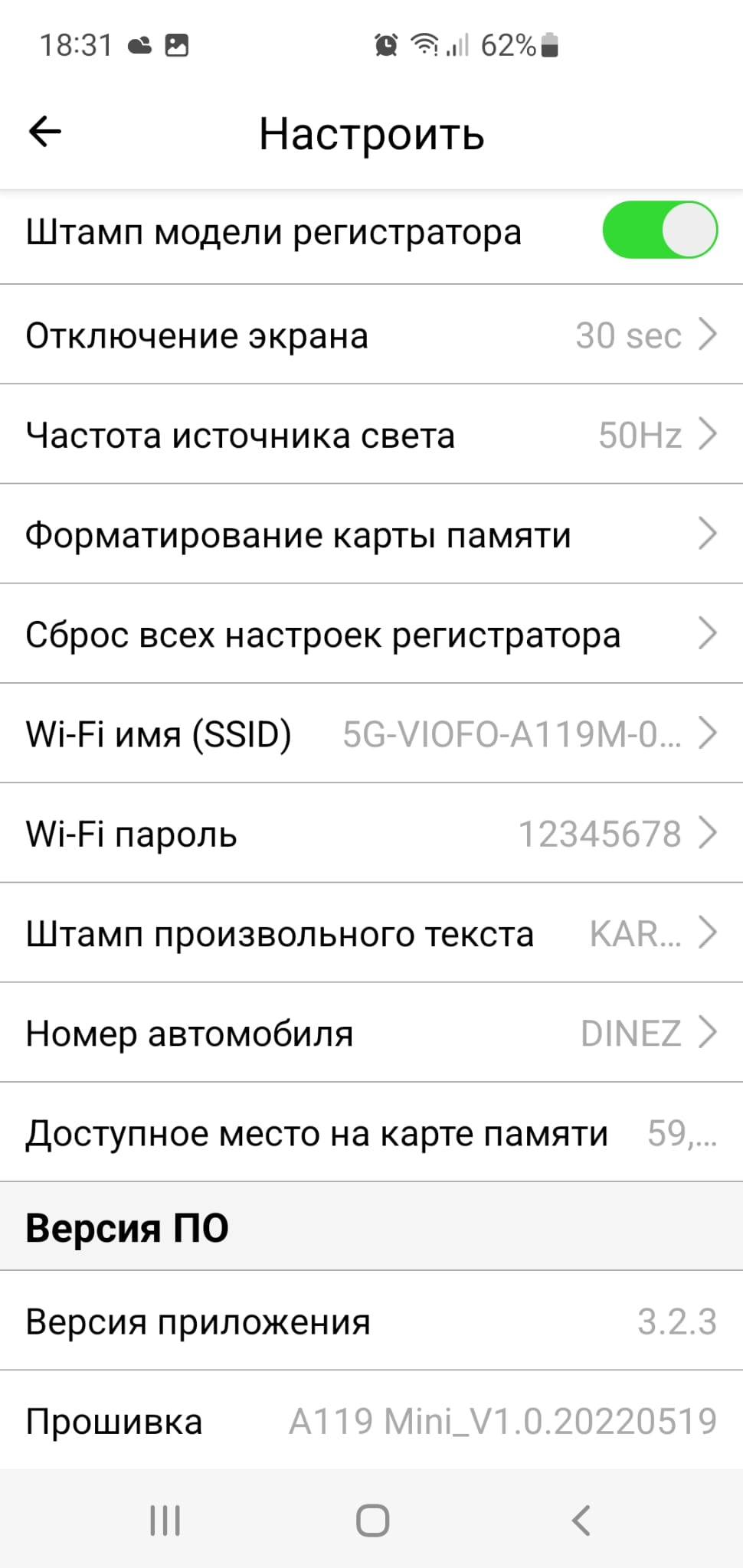The width and height of the screenshot is (743, 1568).
Task: Open recent apps from navigation bar
Action: [165, 1521]
